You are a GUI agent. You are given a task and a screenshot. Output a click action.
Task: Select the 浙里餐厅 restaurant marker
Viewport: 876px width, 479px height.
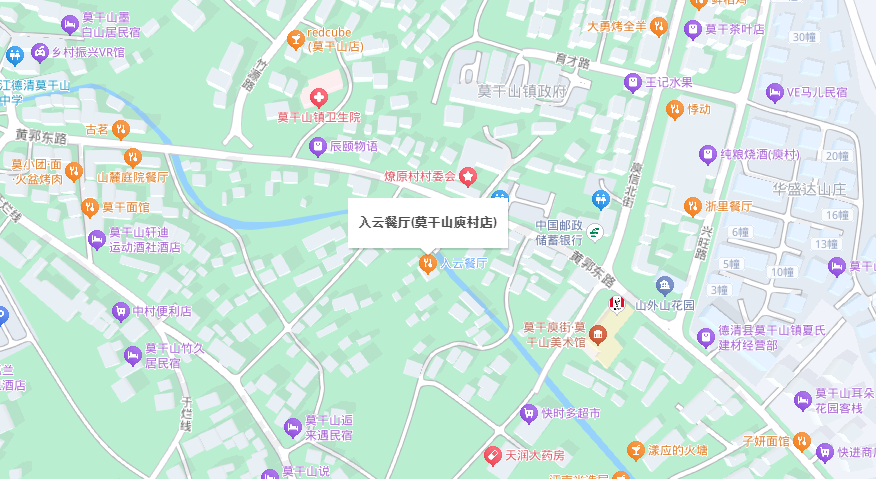pos(692,206)
